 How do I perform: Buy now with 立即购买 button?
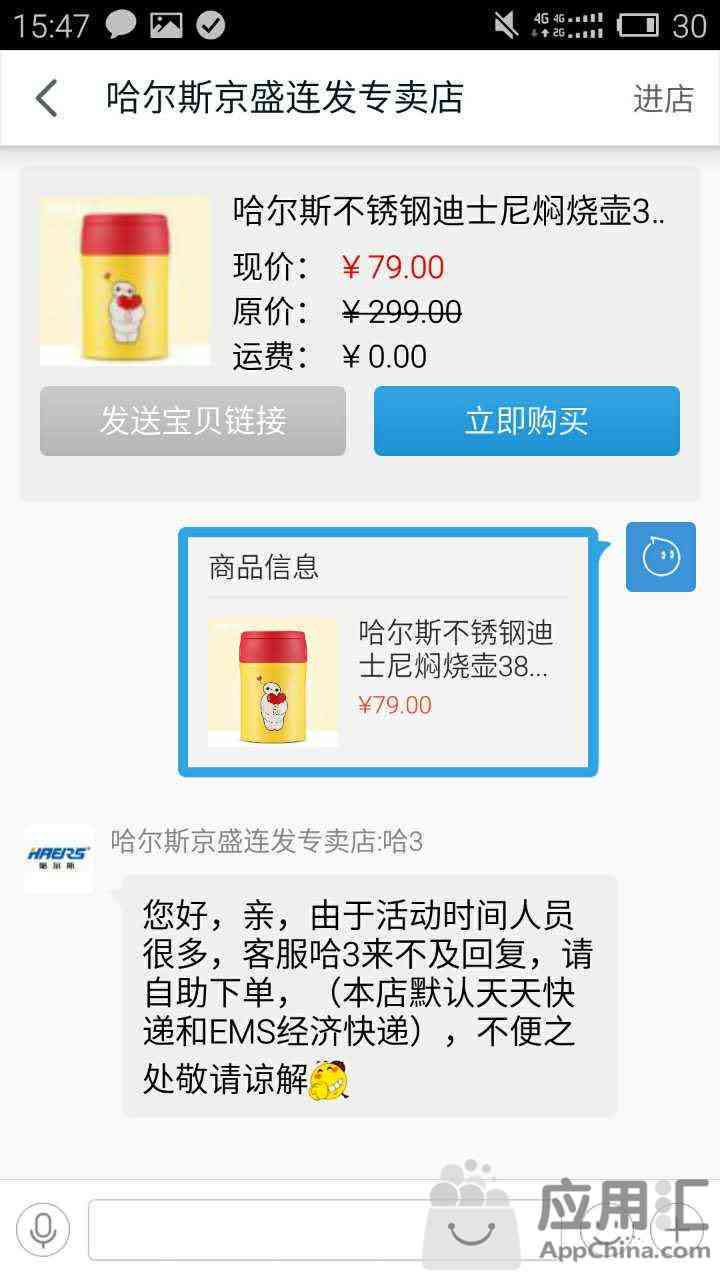click(527, 421)
